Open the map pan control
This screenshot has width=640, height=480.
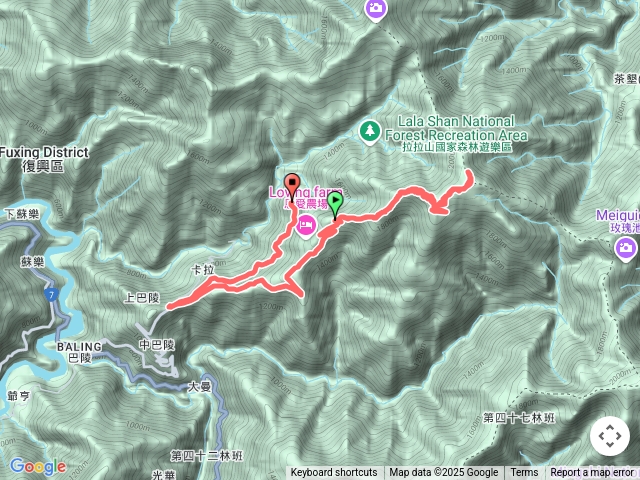point(610,436)
